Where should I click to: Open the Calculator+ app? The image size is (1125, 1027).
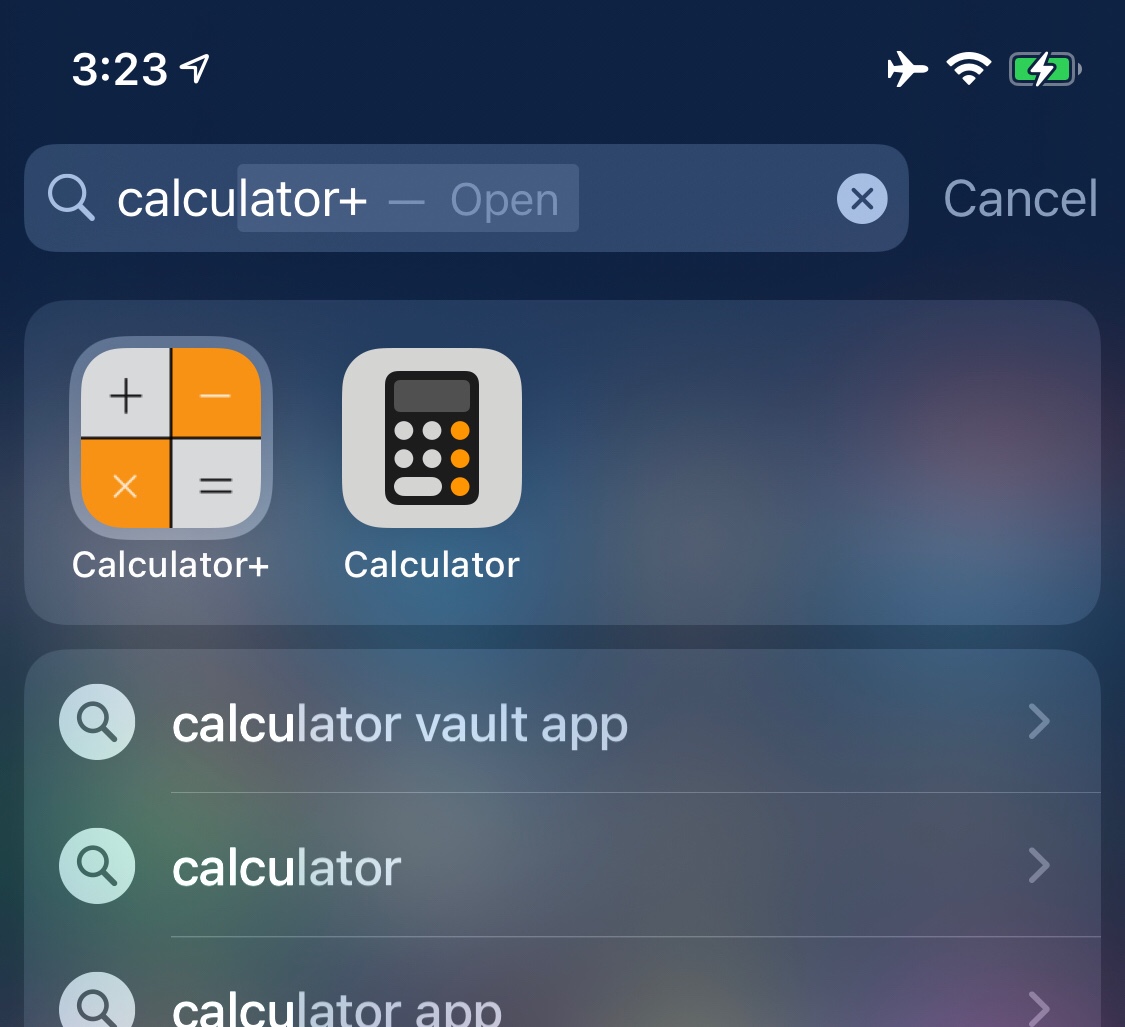pos(170,438)
